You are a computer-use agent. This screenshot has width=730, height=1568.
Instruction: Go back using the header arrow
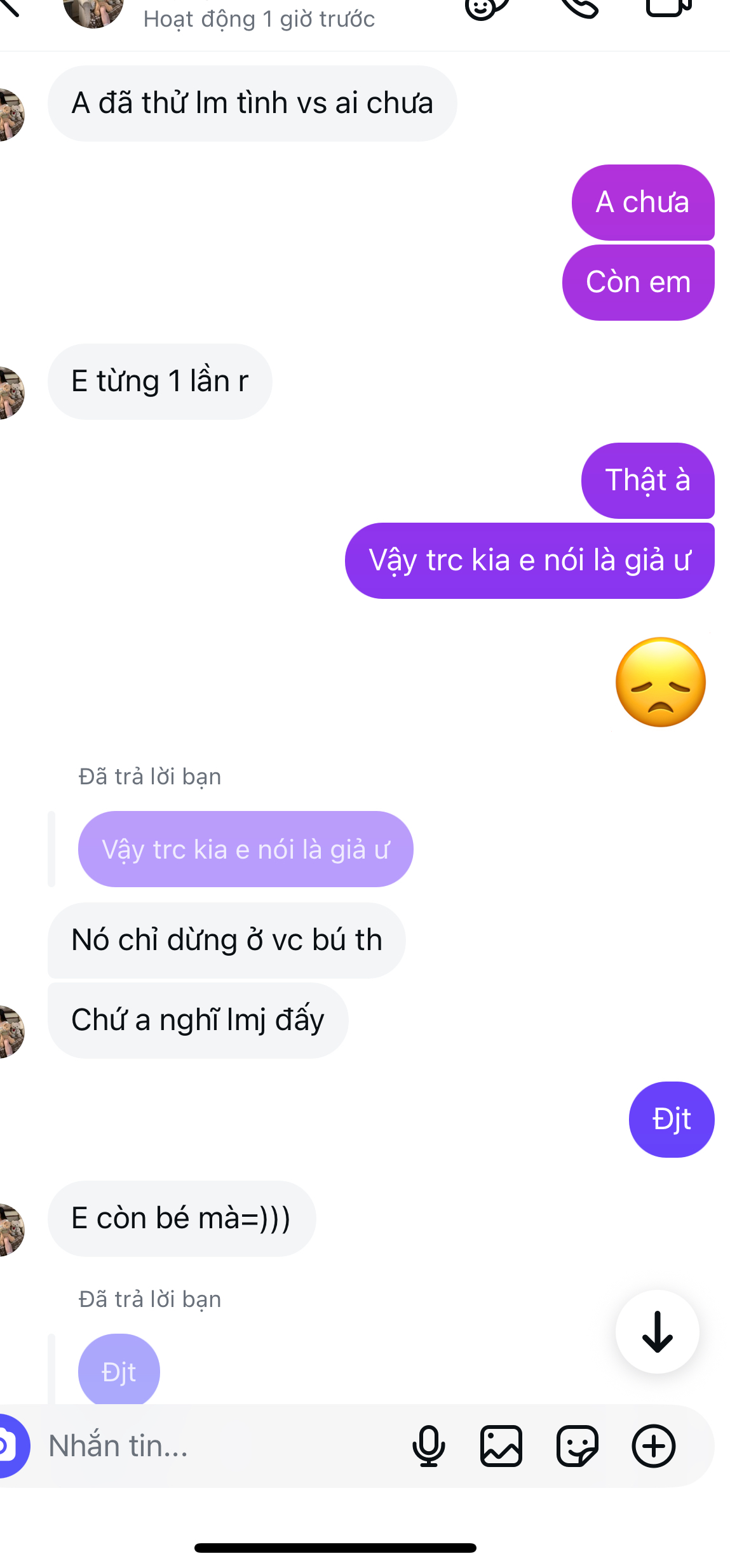[x=9, y=8]
